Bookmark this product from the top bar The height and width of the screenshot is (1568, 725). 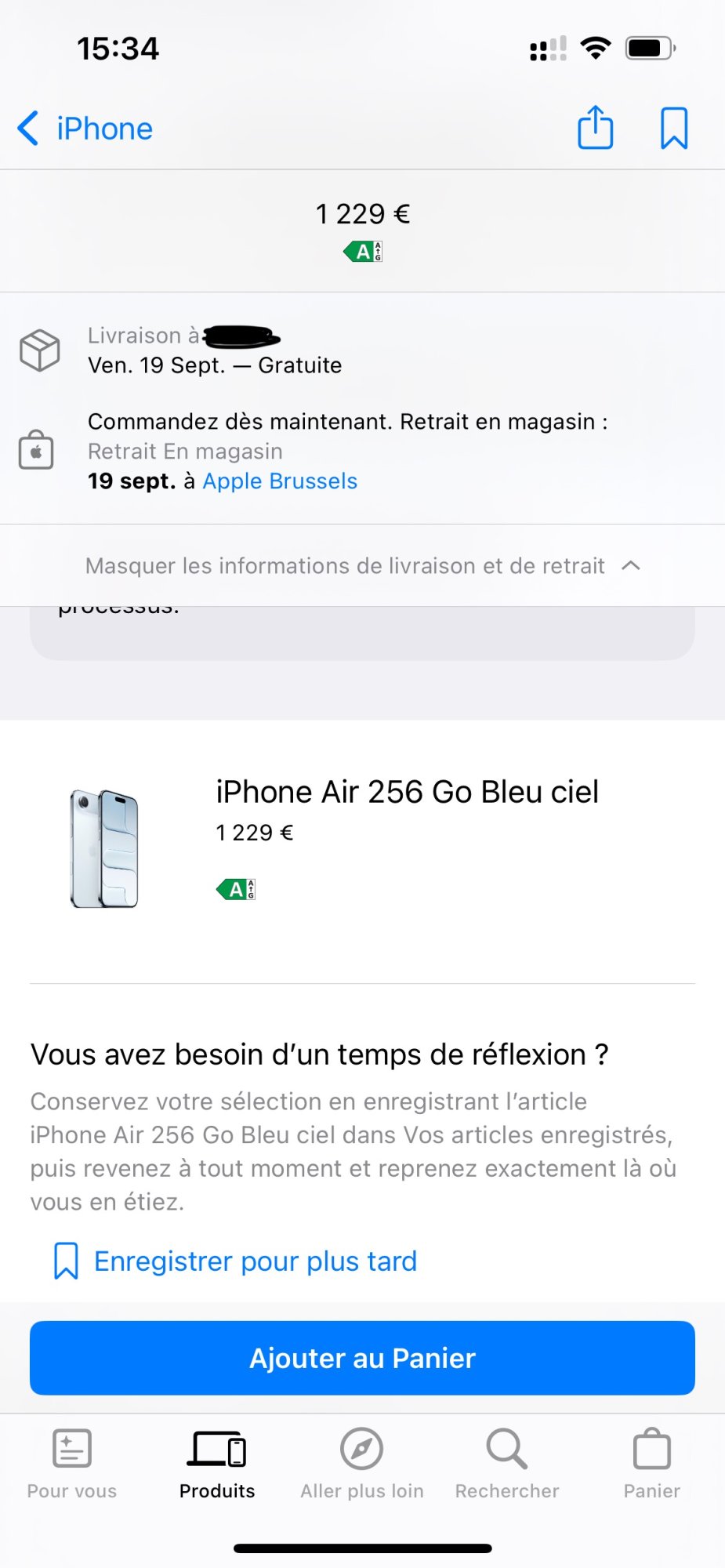tap(673, 128)
